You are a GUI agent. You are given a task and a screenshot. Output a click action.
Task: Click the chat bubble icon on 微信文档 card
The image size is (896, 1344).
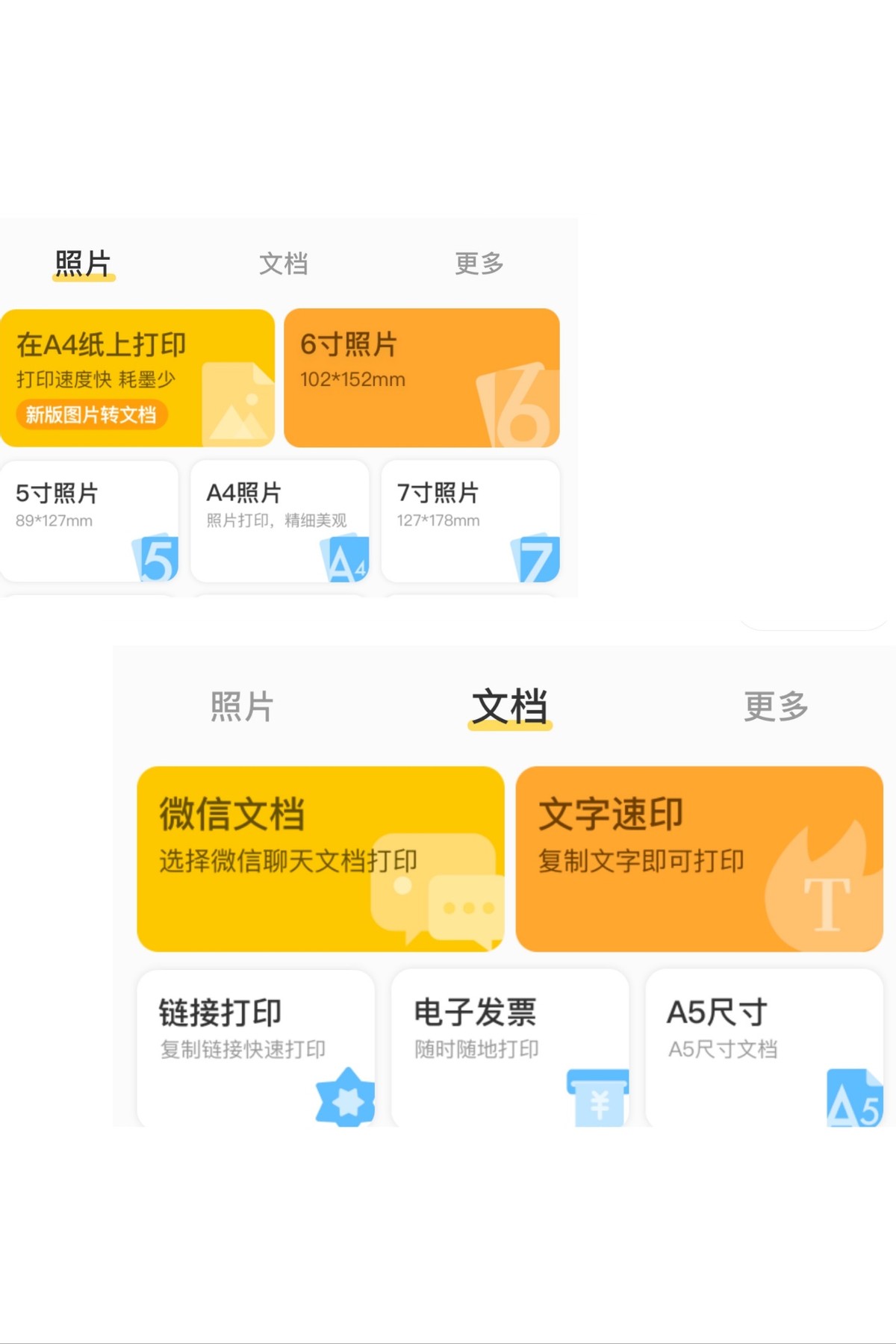(x=441, y=903)
